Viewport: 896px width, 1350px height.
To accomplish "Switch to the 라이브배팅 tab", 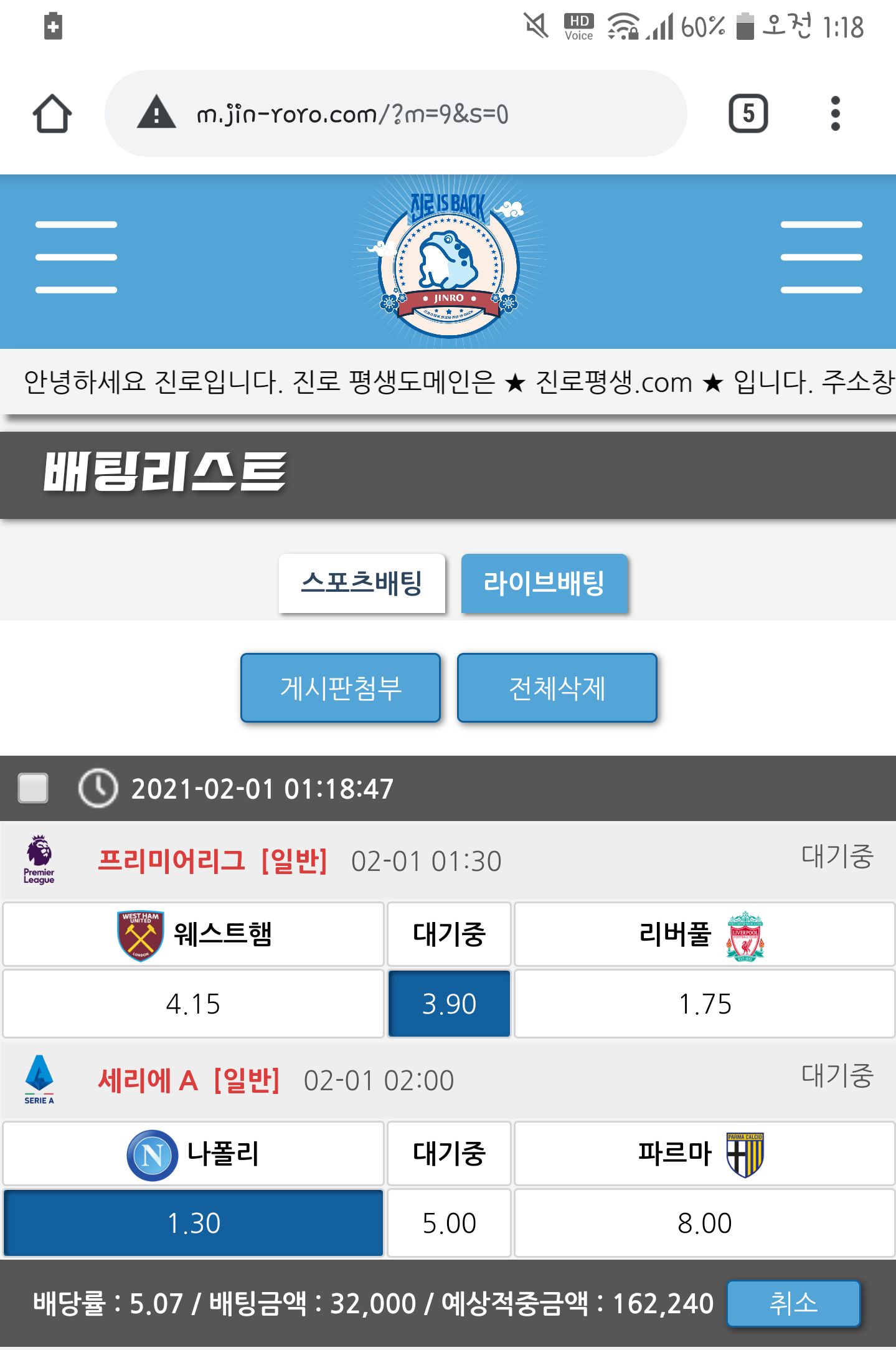I will (x=544, y=583).
